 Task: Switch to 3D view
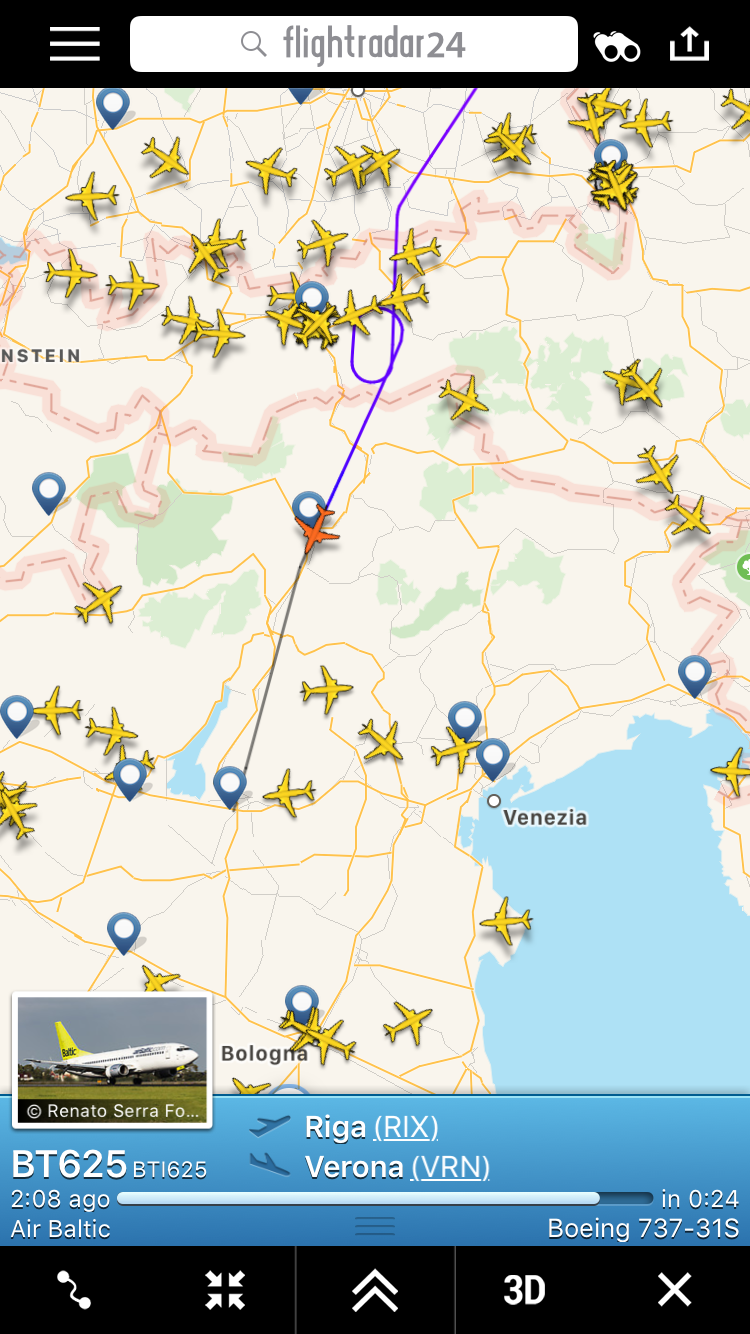pos(524,1290)
